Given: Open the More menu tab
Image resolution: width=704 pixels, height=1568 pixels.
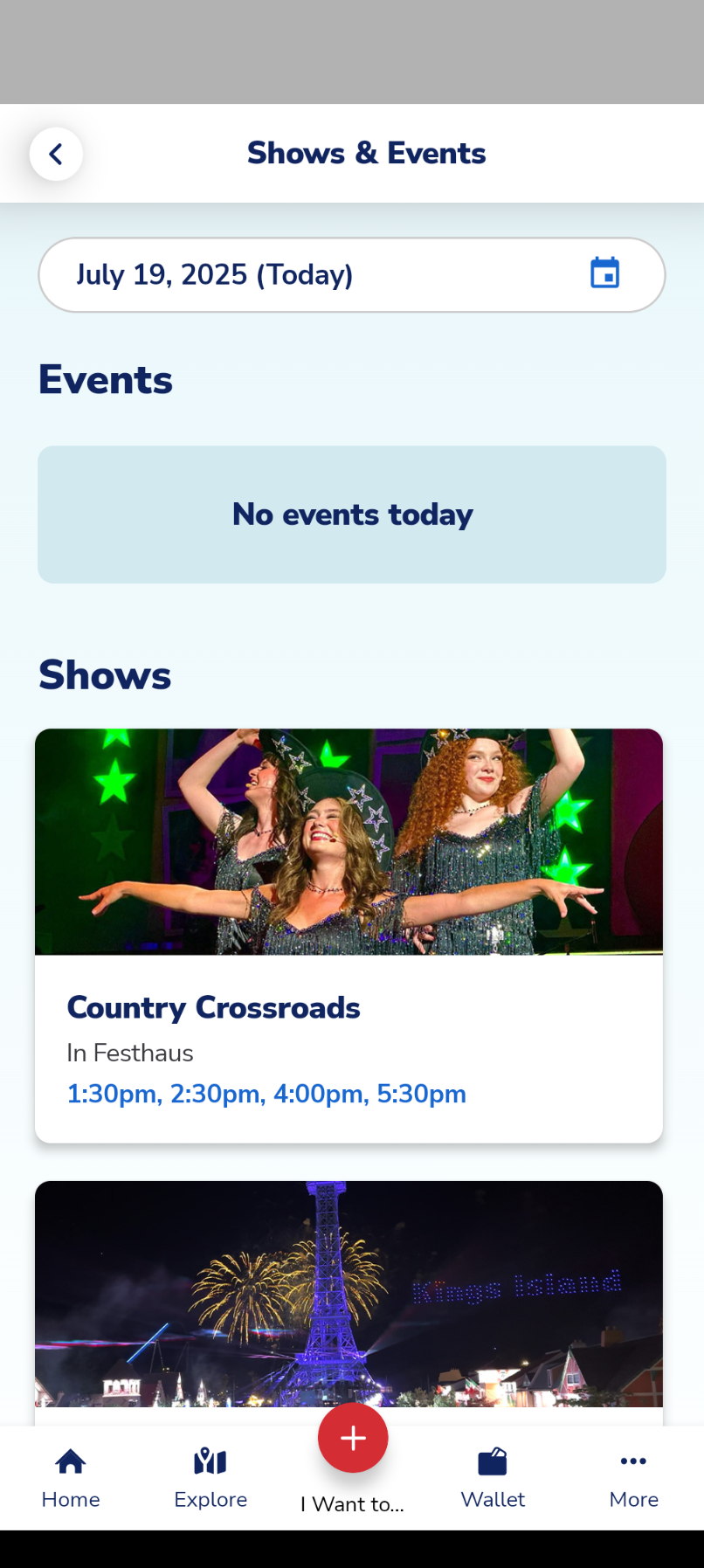Looking at the screenshot, I should click(x=633, y=1479).
